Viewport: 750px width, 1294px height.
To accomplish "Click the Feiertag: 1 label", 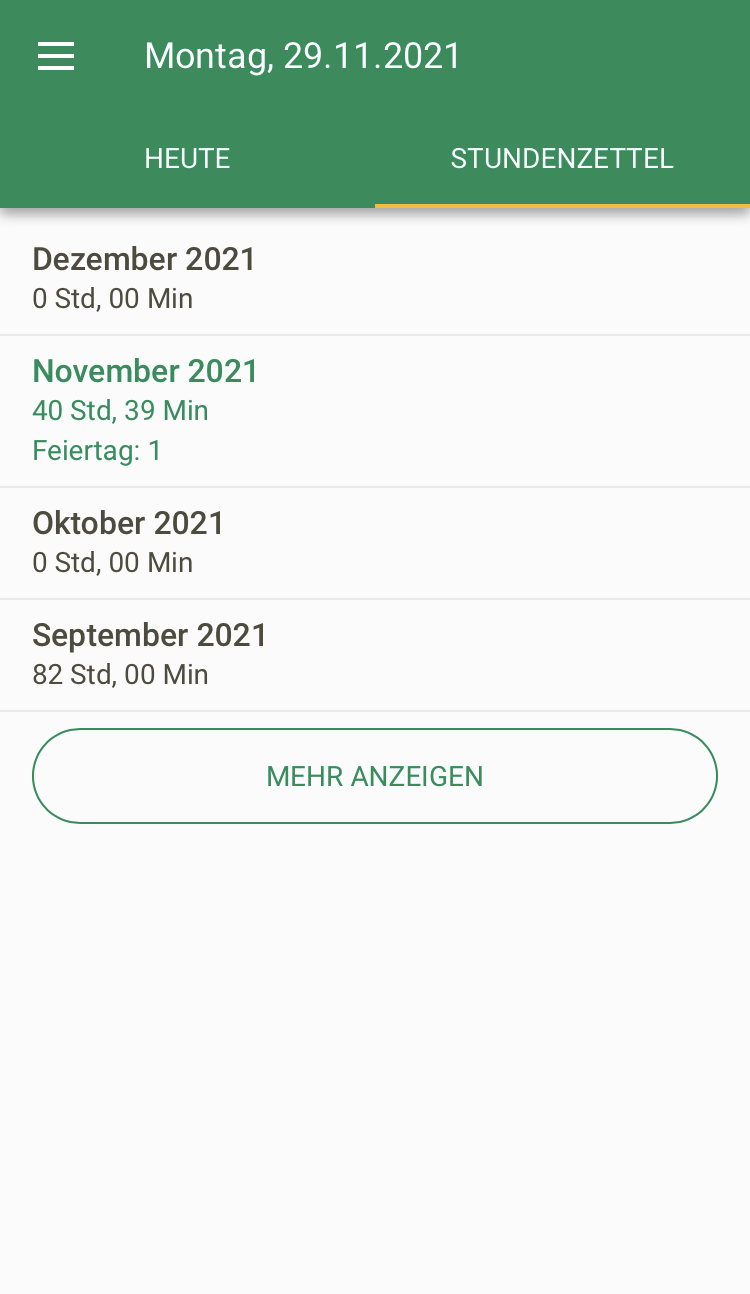I will point(96,450).
